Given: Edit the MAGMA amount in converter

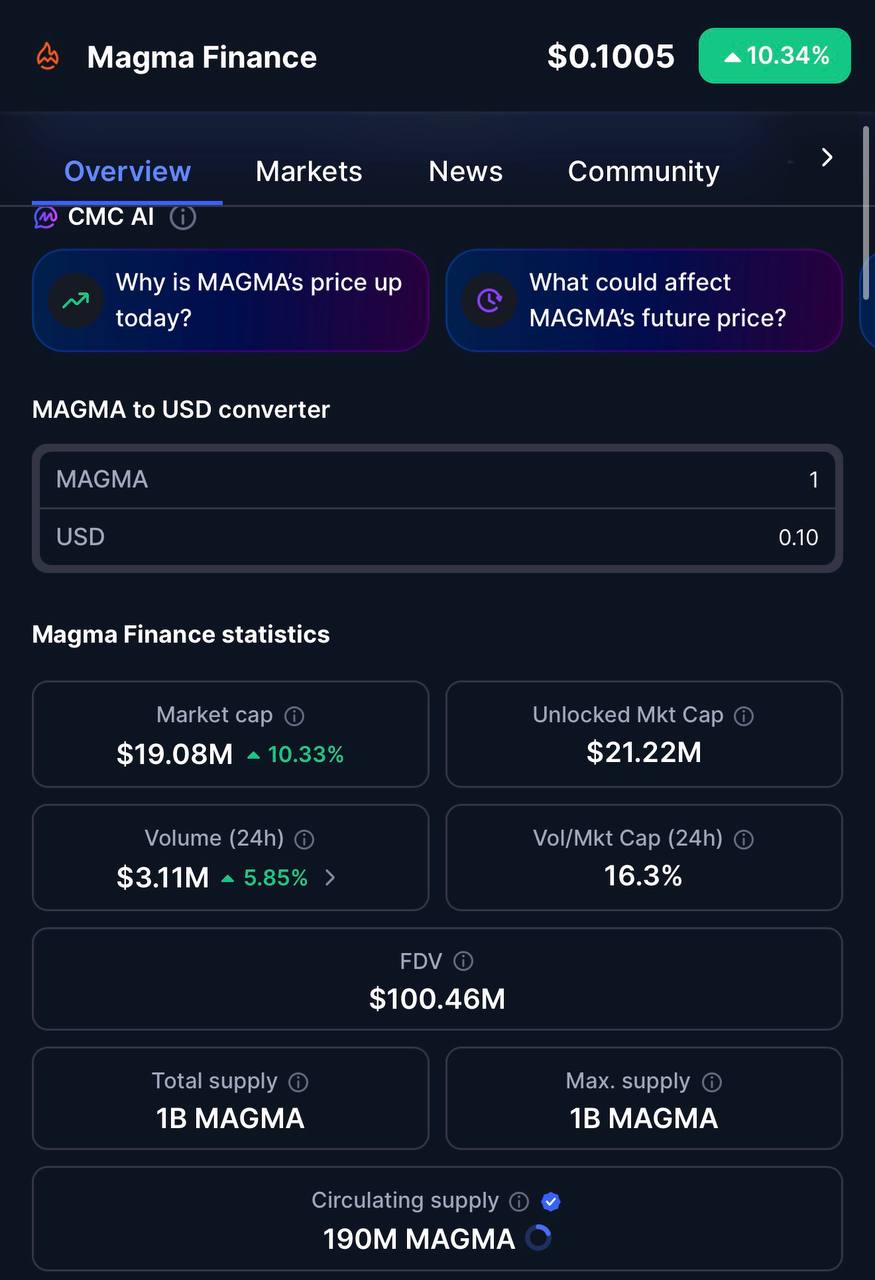Looking at the screenshot, I should click(437, 480).
